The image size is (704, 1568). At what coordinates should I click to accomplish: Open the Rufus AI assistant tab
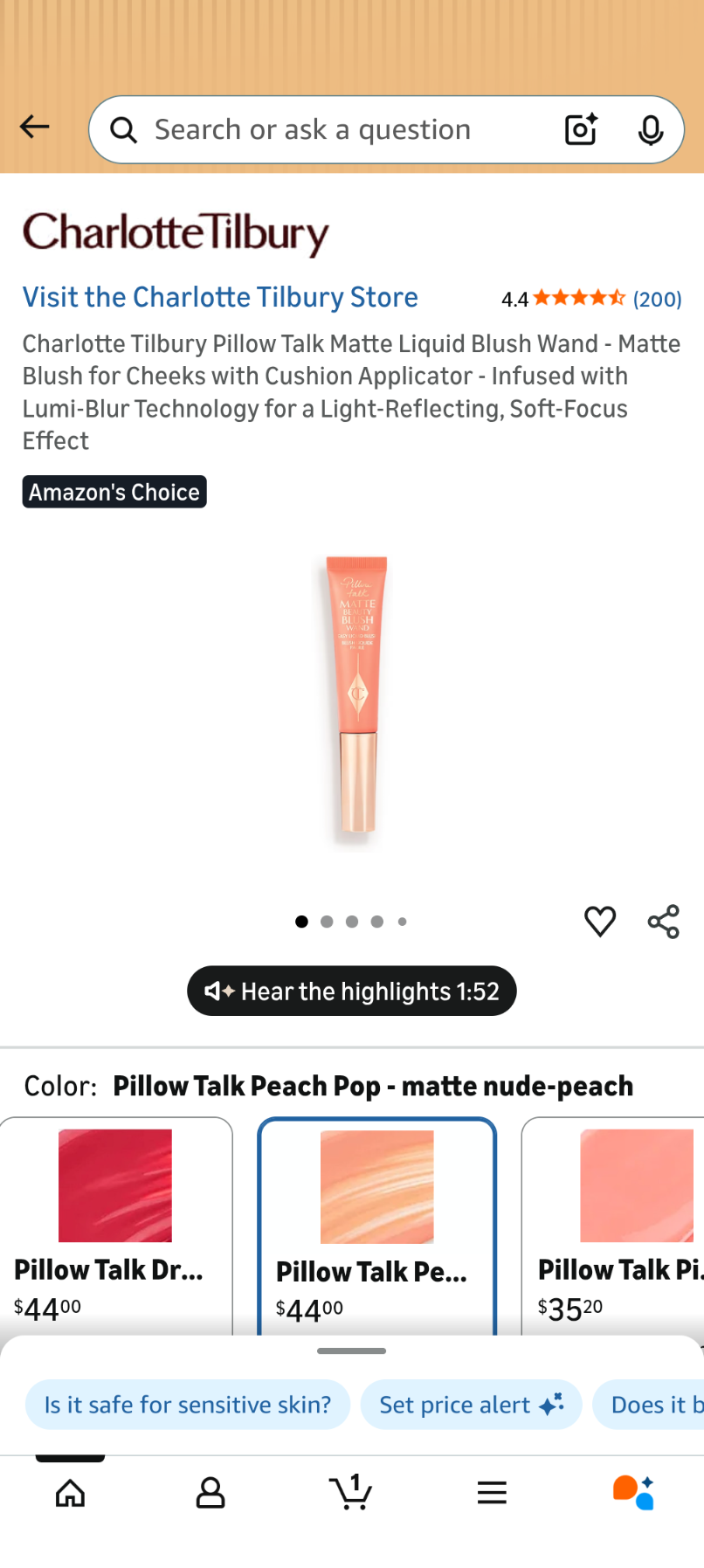pos(633,1493)
